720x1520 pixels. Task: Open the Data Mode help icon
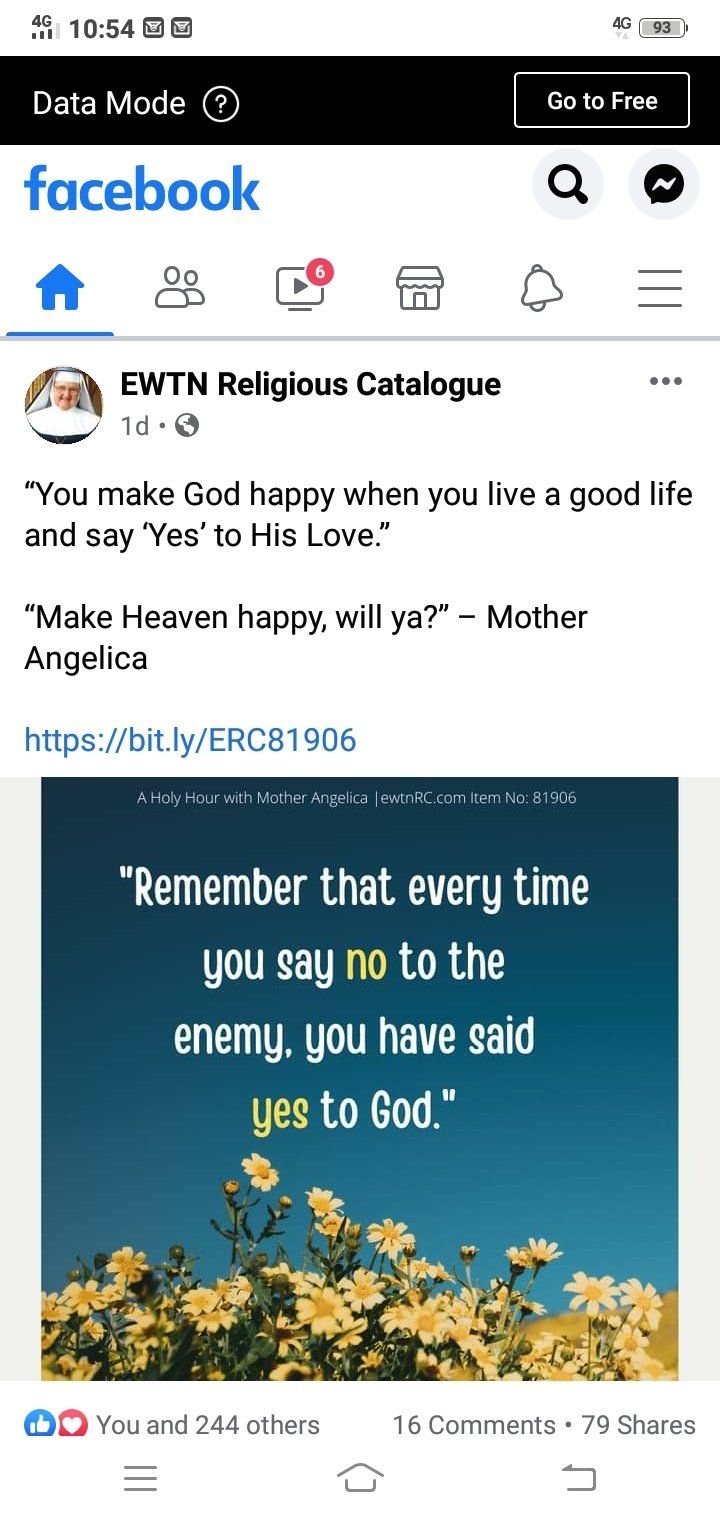click(x=220, y=103)
